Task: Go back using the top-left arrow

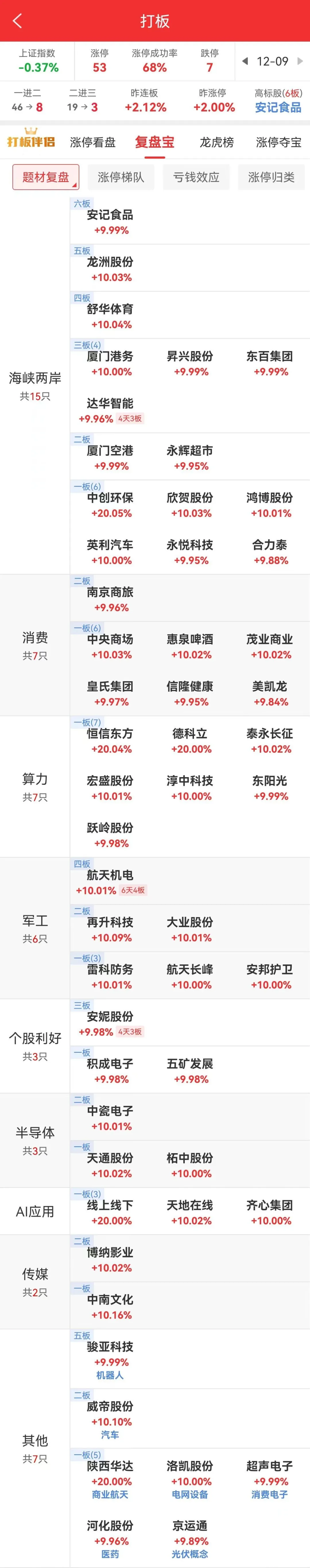Action: [17, 21]
